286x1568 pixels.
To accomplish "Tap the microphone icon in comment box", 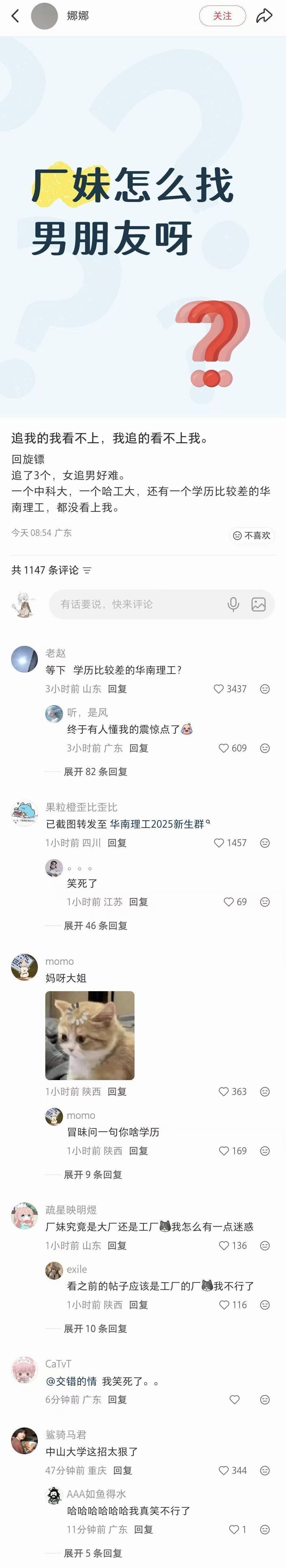I will point(233,604).
